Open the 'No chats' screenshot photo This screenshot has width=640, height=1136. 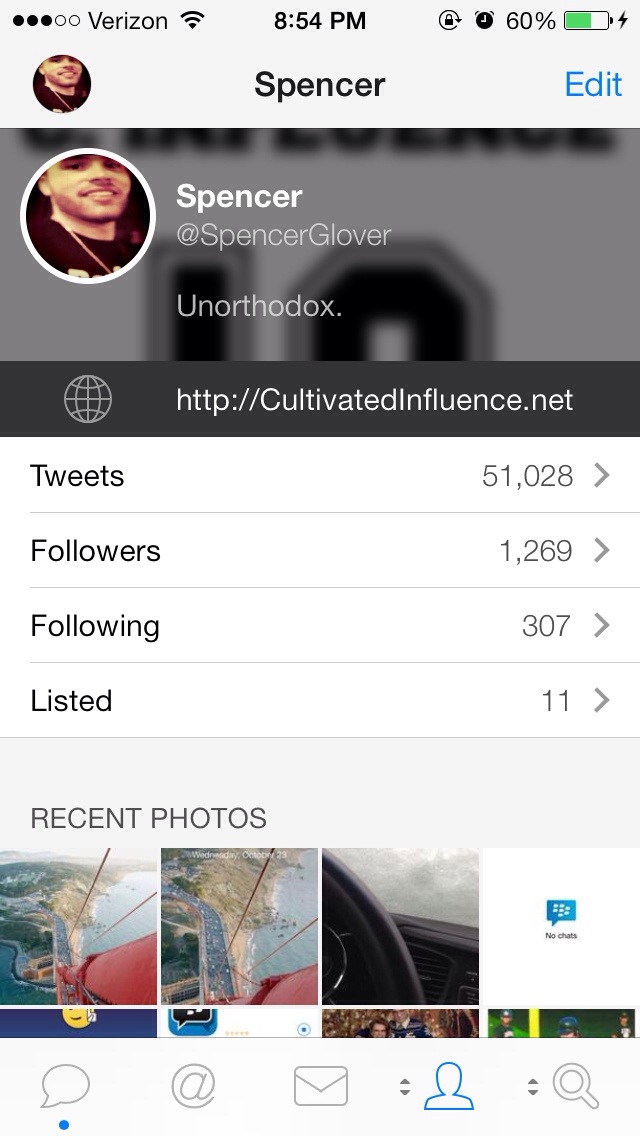point(561,926)
